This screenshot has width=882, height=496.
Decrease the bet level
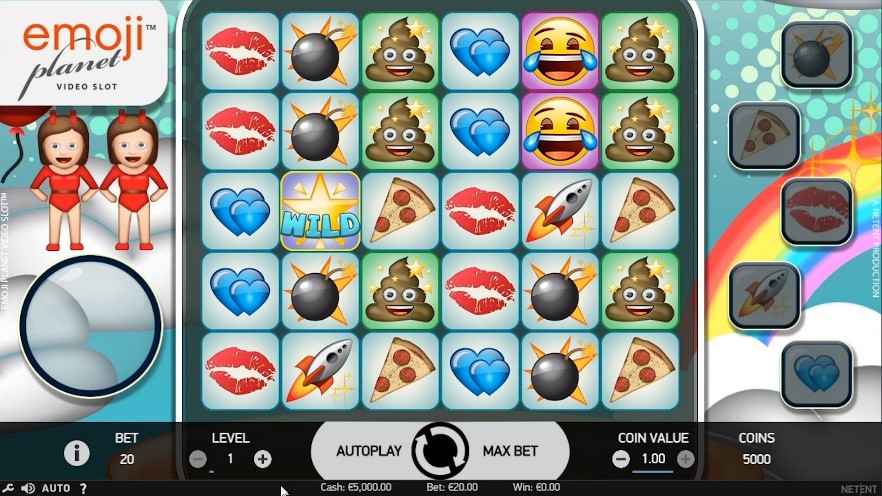click(198, 459)
